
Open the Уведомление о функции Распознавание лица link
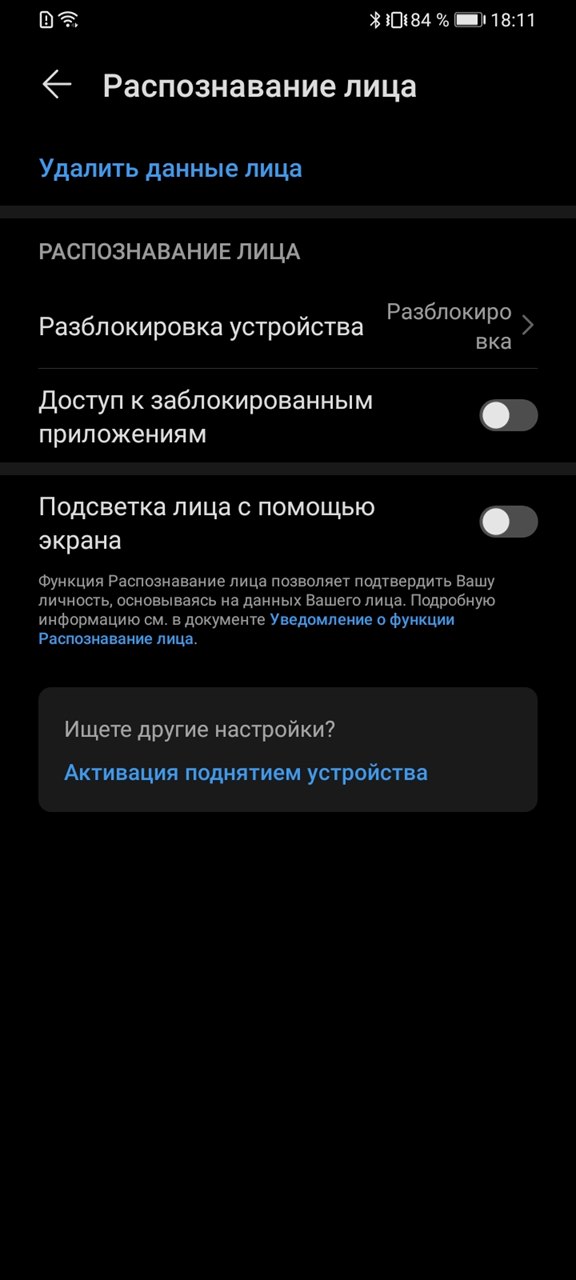246,629
